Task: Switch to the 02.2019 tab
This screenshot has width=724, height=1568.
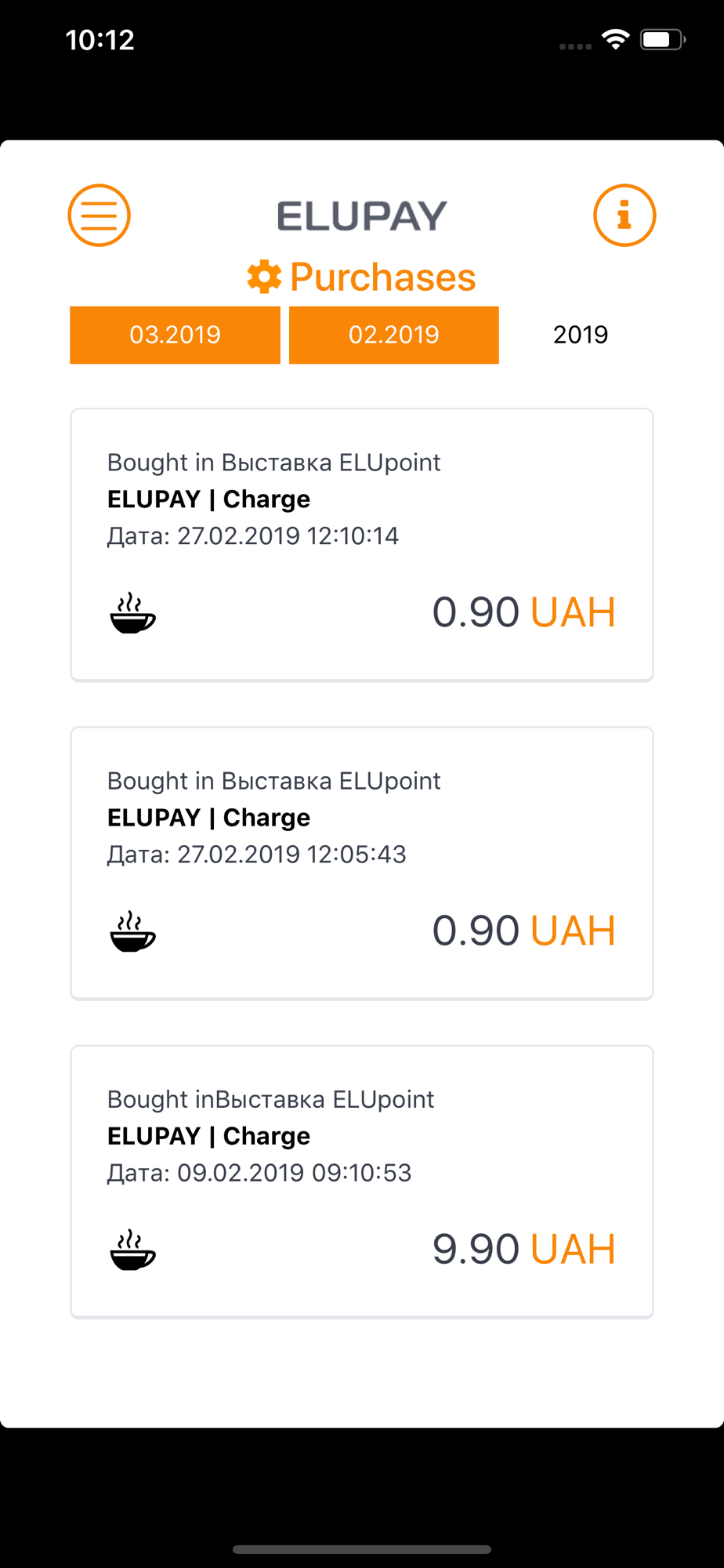Action: click(394, 335)
